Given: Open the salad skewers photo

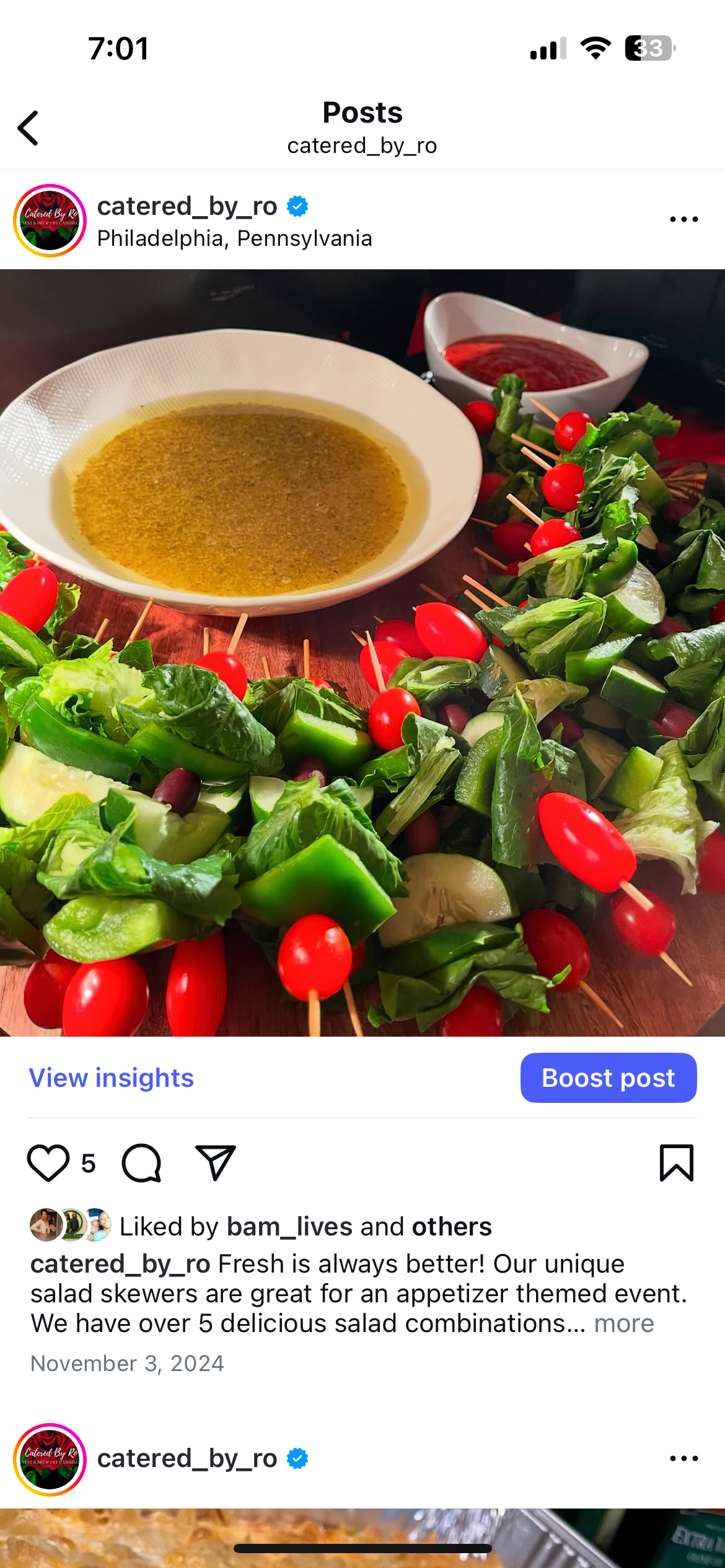Looking at the screenshot, I should pyautogui.click(x=362, y=652).
